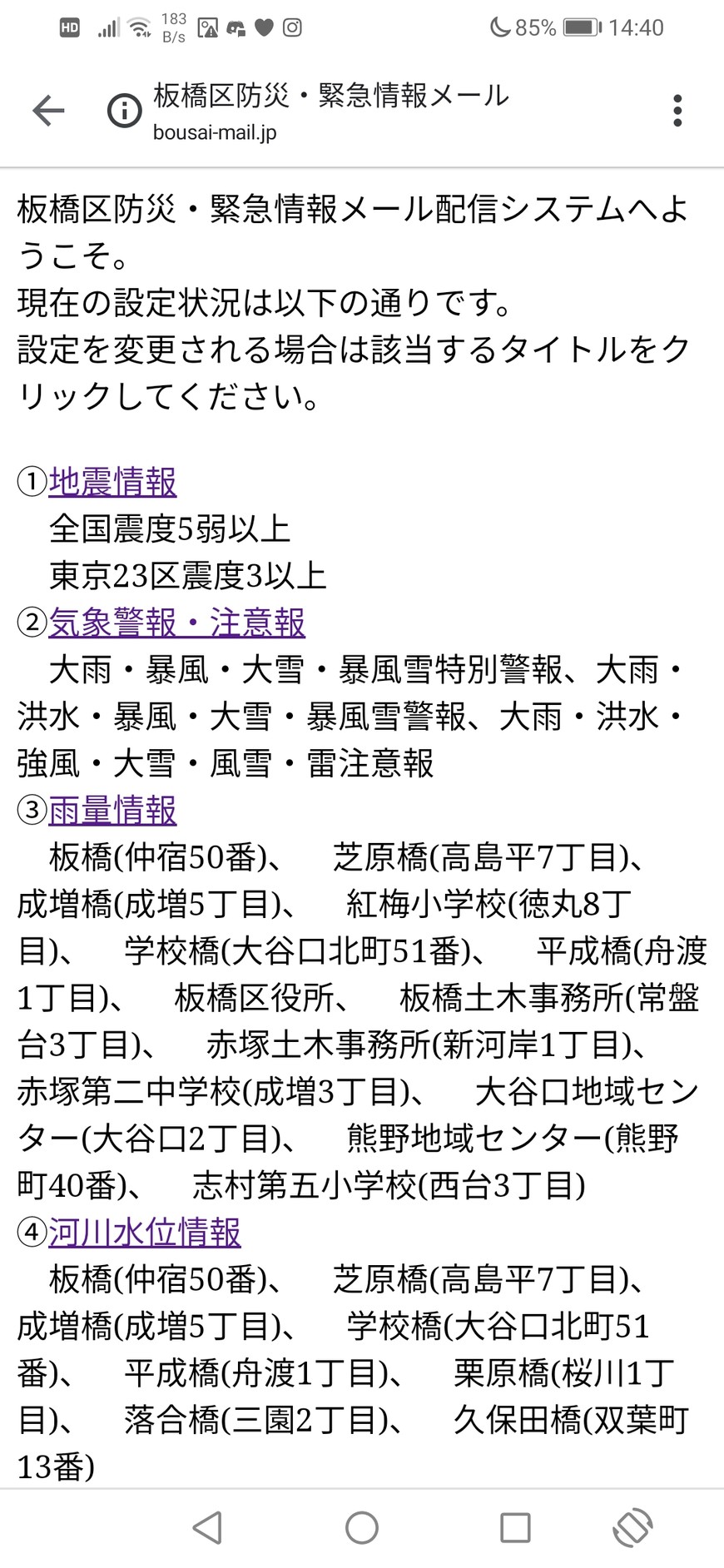Open the 気象警報・注意報 link

(x=176, y=623)
